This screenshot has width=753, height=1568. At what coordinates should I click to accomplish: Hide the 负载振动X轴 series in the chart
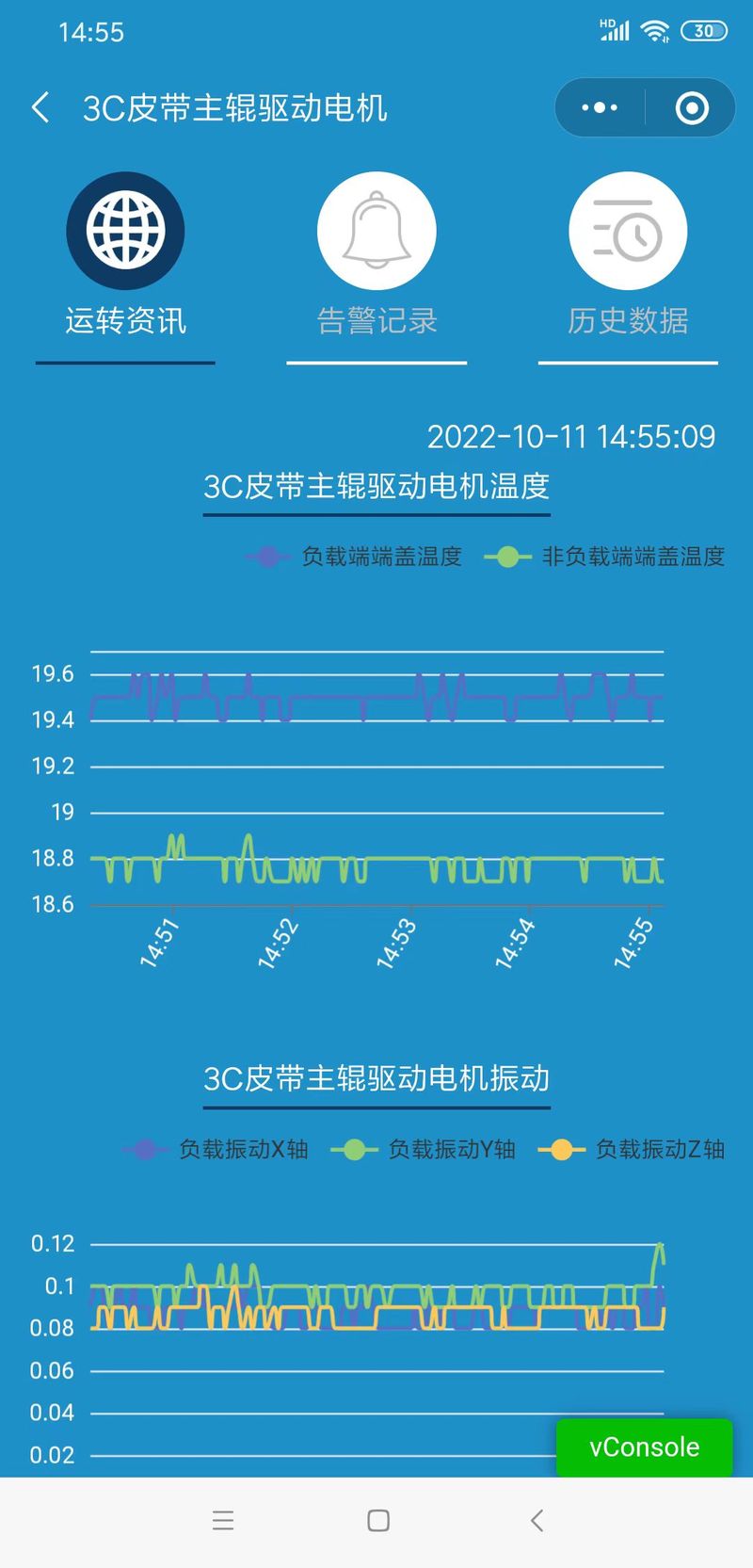tap(216, 1150)
